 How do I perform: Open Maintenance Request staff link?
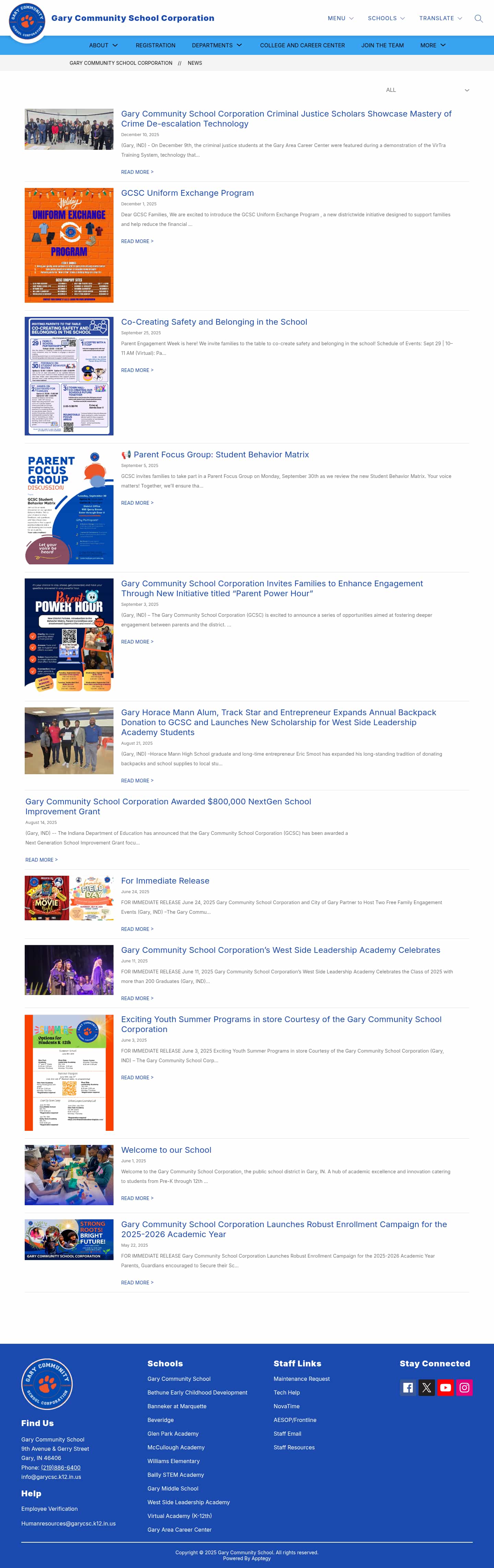click(x=301, y=1379)
